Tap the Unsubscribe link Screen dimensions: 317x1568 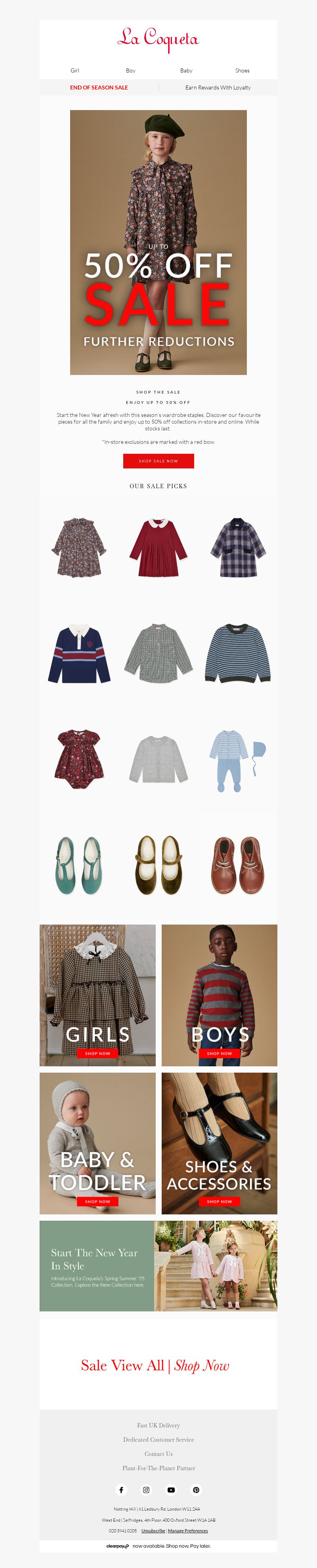(153, 1531)
